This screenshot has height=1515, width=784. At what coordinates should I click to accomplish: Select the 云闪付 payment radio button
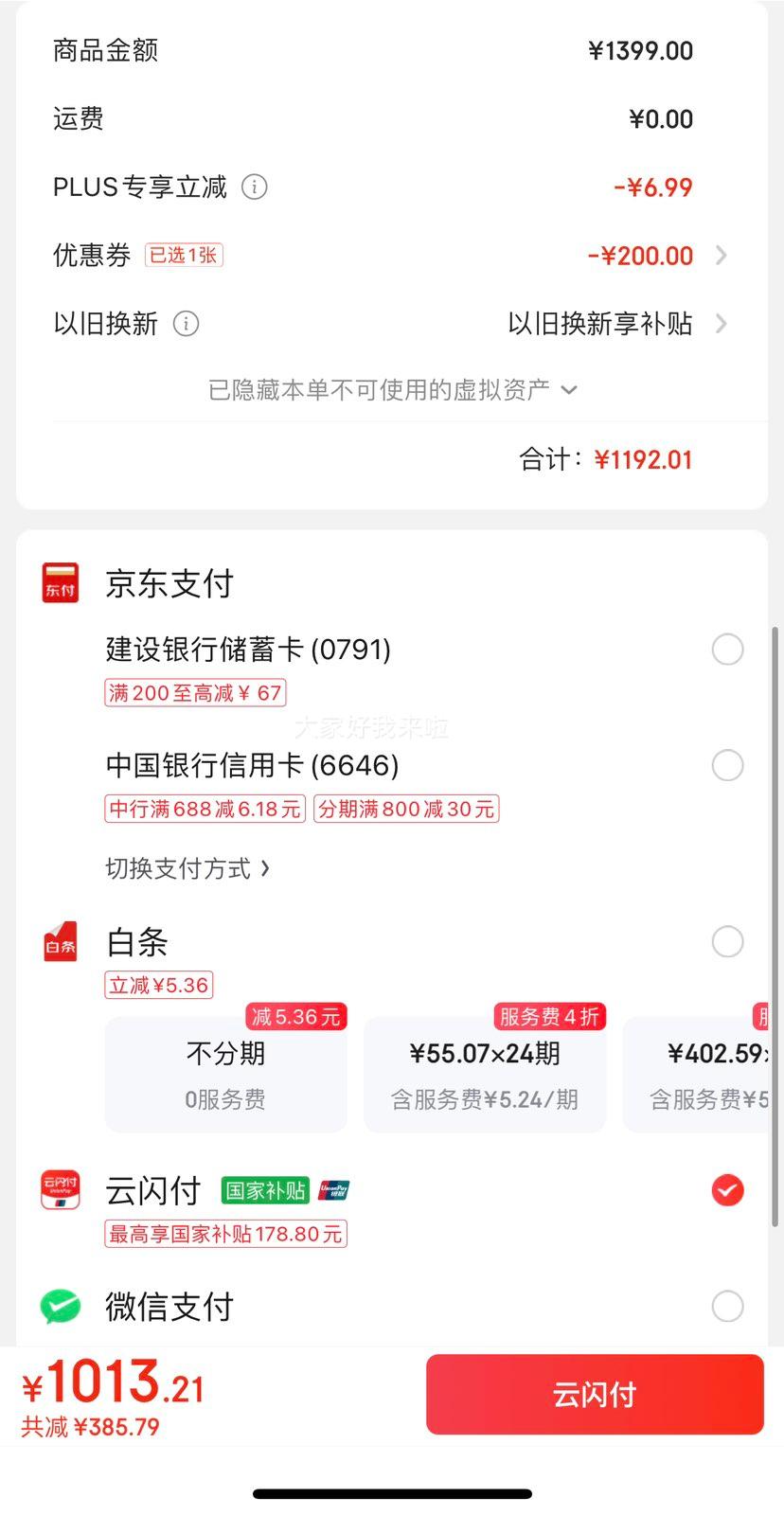pos(727,1190)
